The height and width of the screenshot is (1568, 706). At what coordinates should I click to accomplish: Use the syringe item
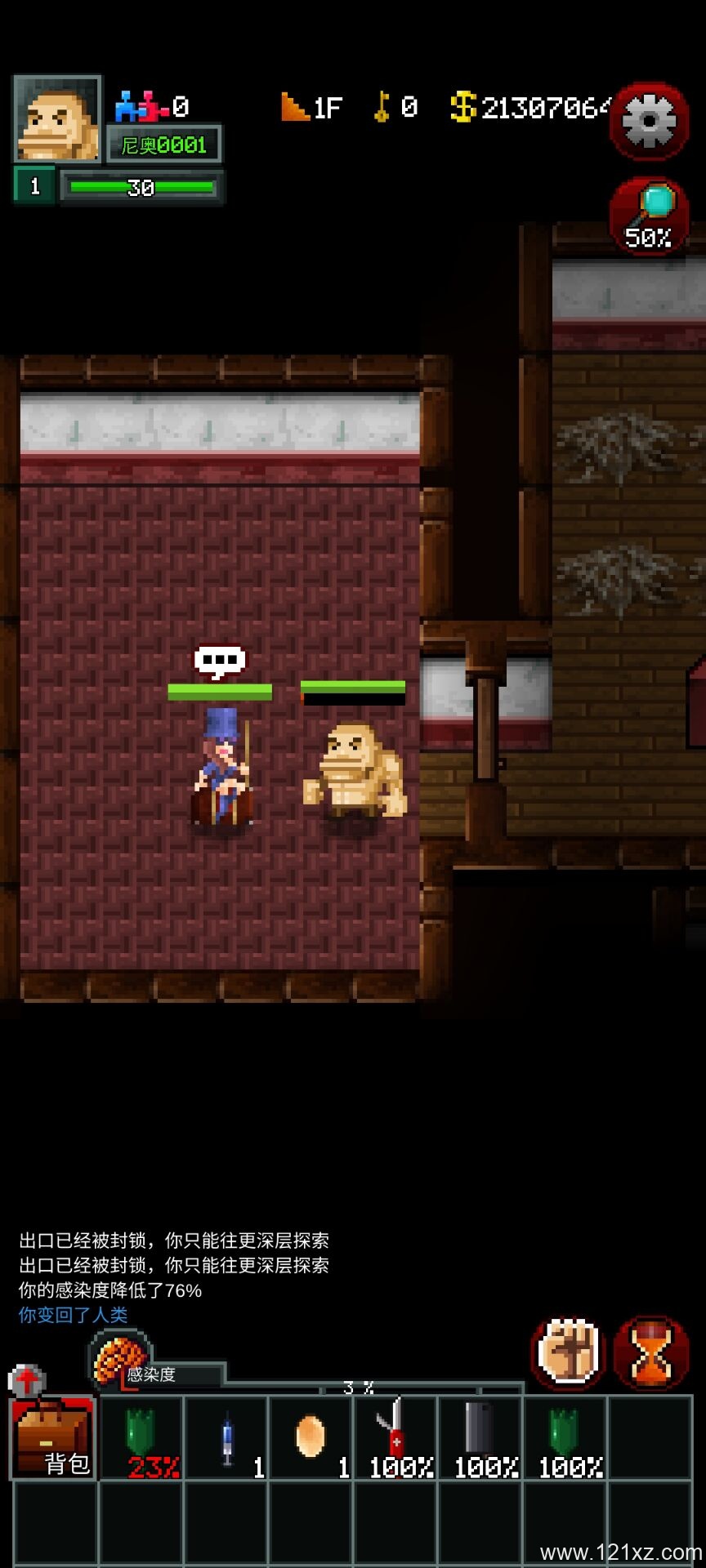pyautogui.click(x=227, y=1438)
